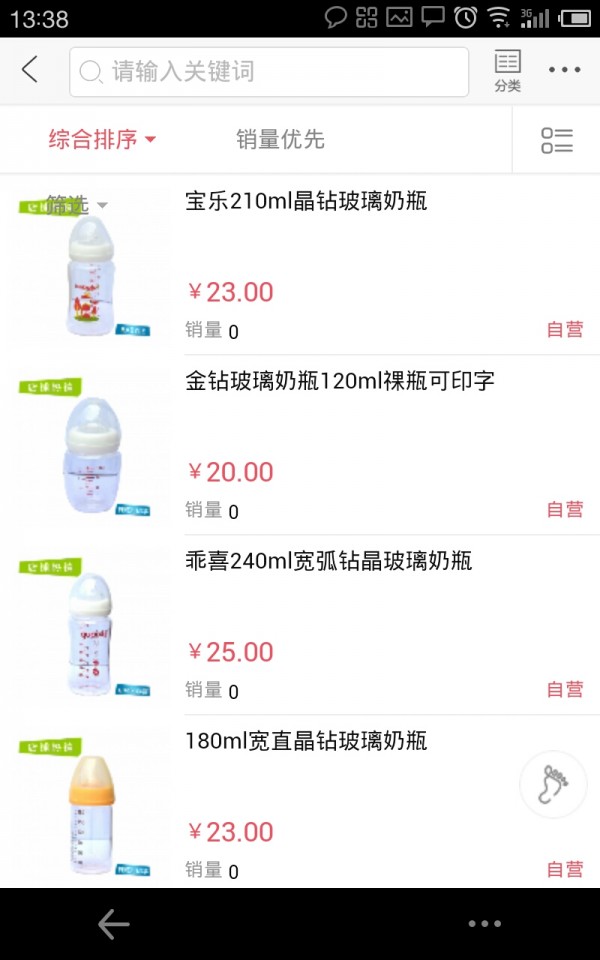Viewport: 600px width, 960px height.
Task: View 乖喜240ml宽弧钻晶玻璃奶瓶 details
Action: coord(328,561)
